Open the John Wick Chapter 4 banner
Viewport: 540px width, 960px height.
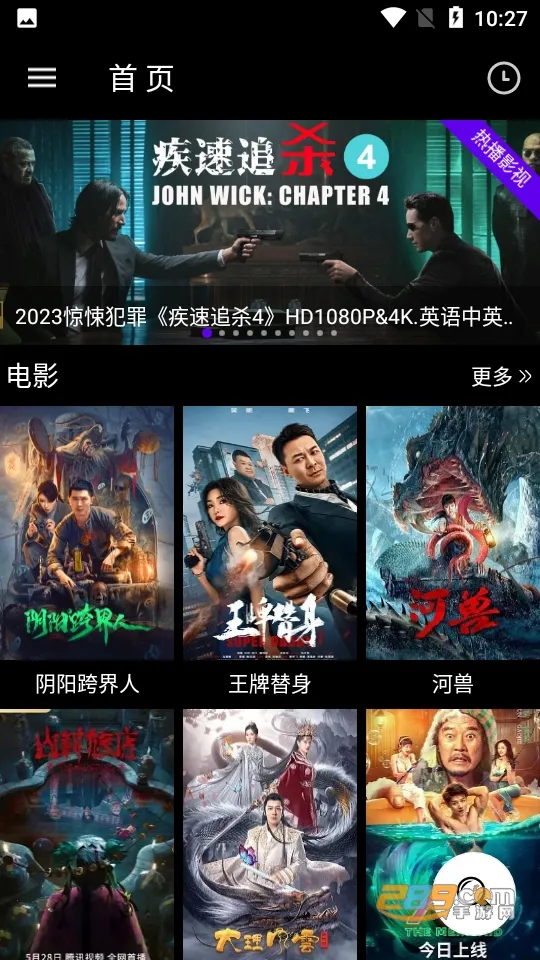click(270, 232)
